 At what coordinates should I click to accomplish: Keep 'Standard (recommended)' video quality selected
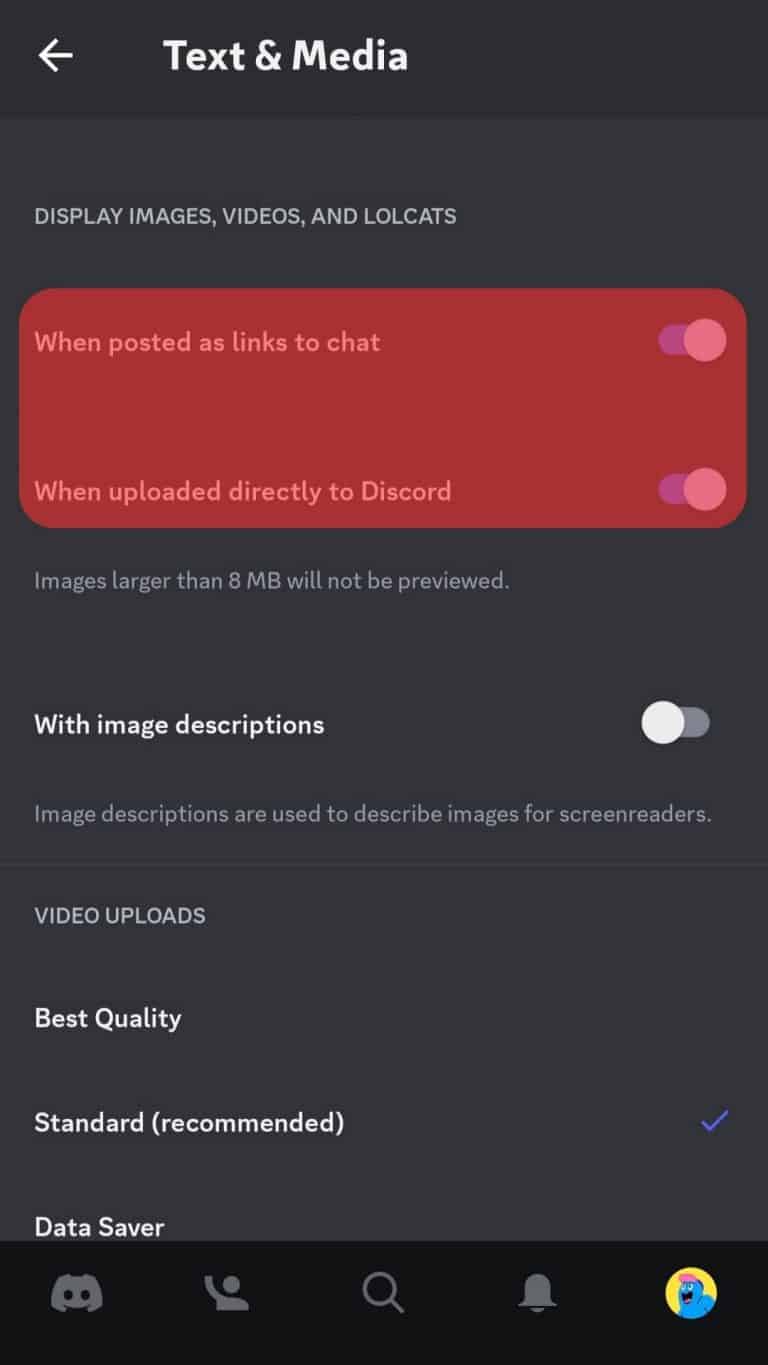pos(190,1122)
